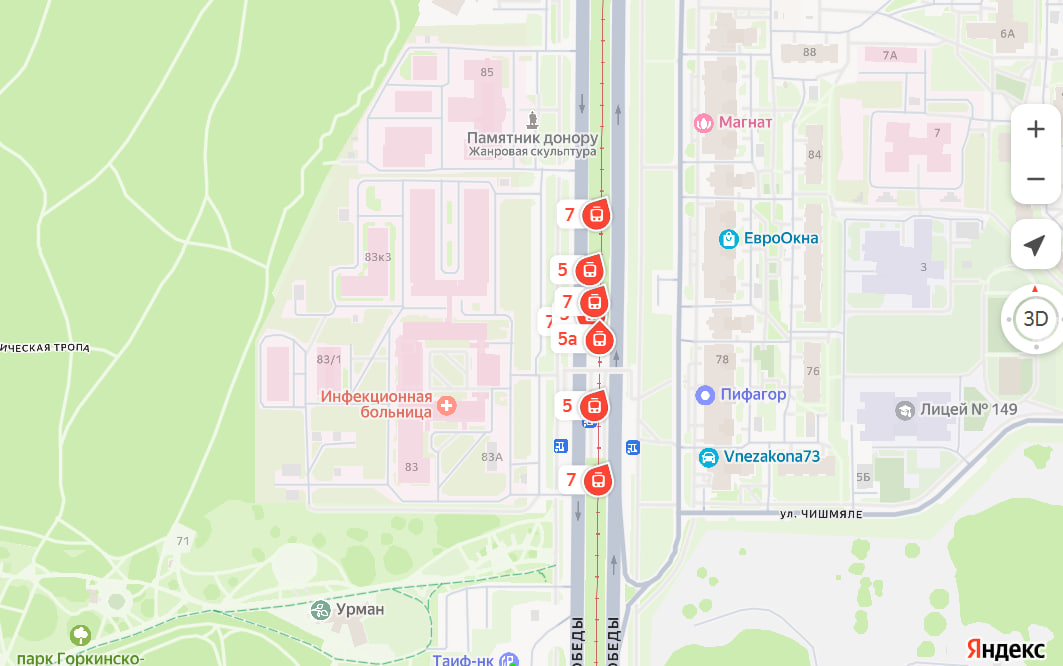Screen dimensions: 1063x666
Task: Open the Инфекционная больница hospital marker
Action: click(445, 405)
